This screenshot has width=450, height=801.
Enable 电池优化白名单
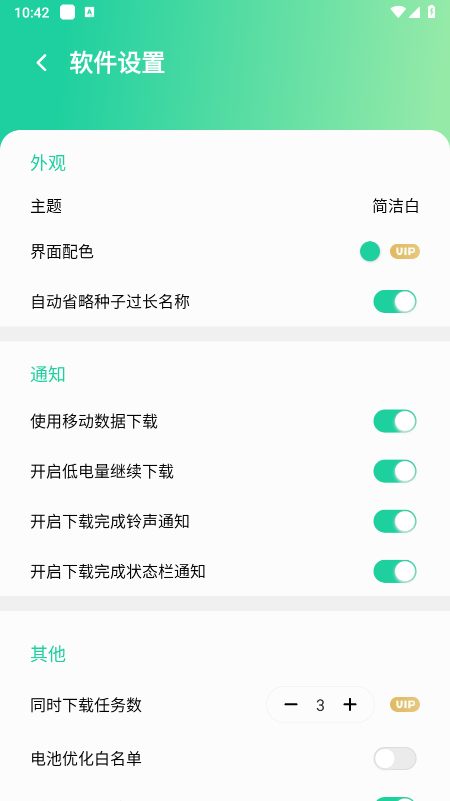point(395,759)
